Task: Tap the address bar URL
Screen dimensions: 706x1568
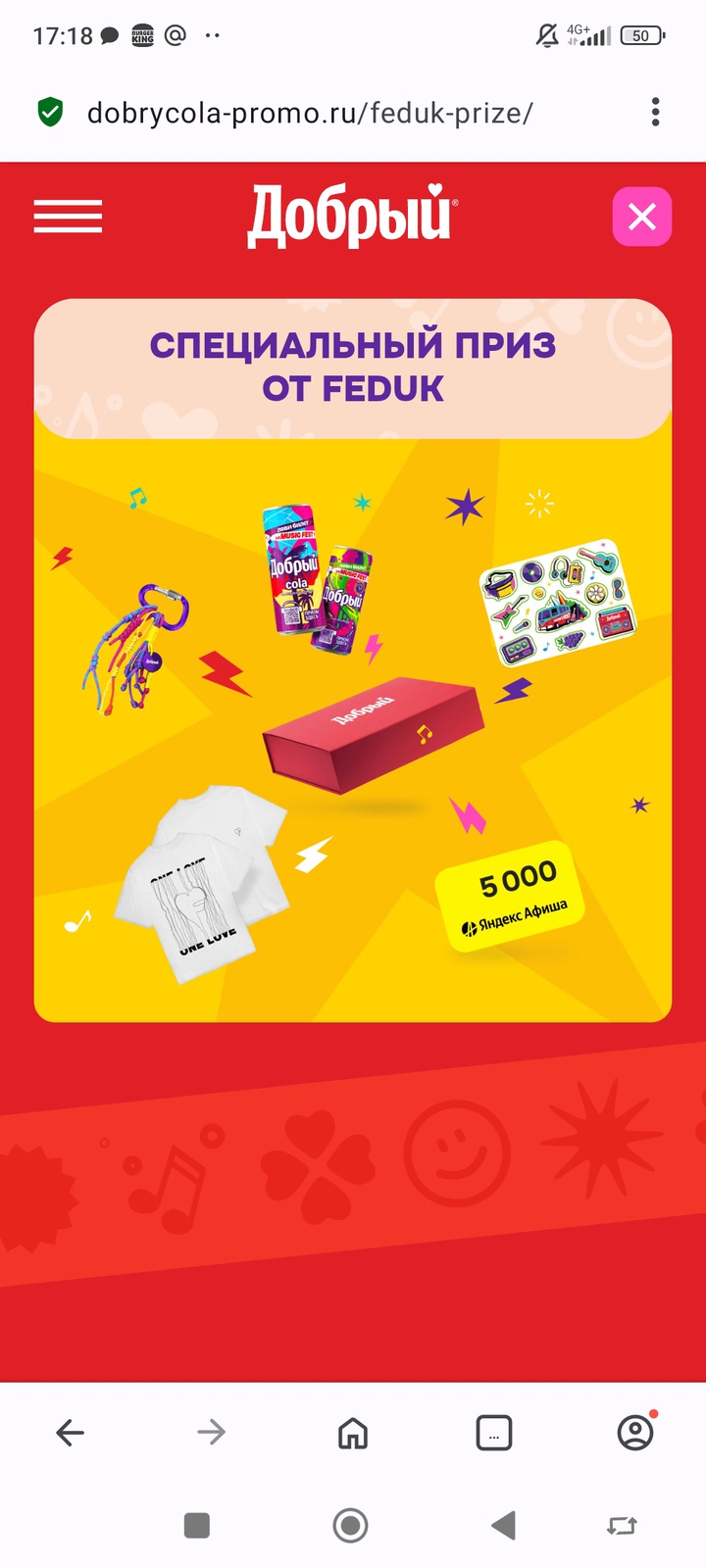Action: pos(309,114)
